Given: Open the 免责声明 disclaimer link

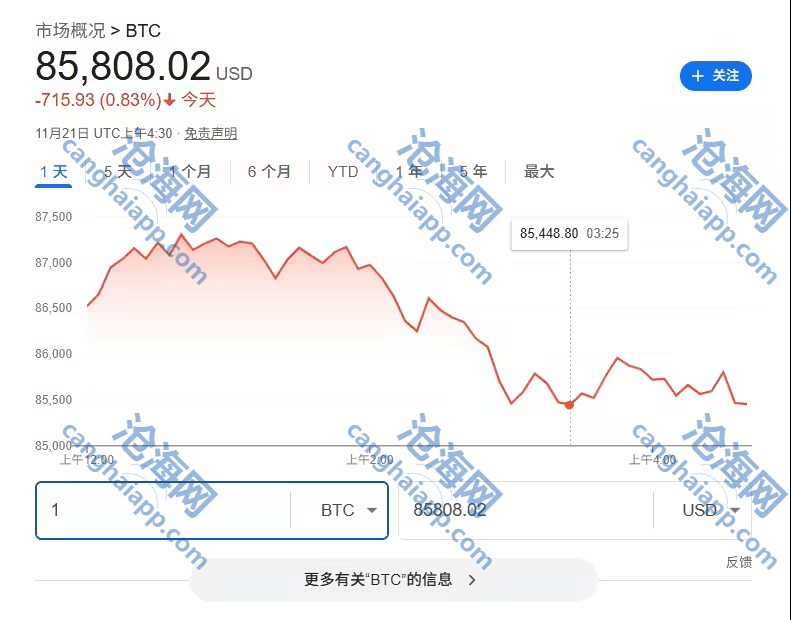Looking at the screenshot, I should click(211, 133).
